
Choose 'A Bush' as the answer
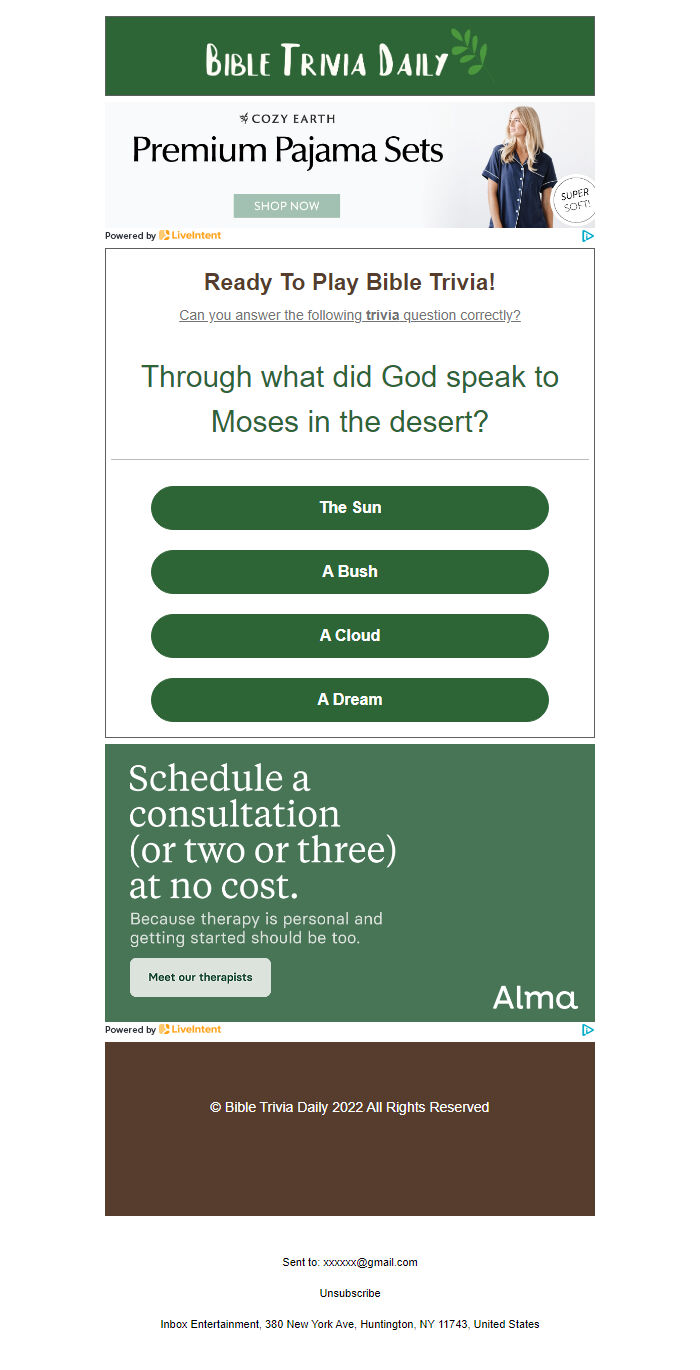[x=349, y=572]
